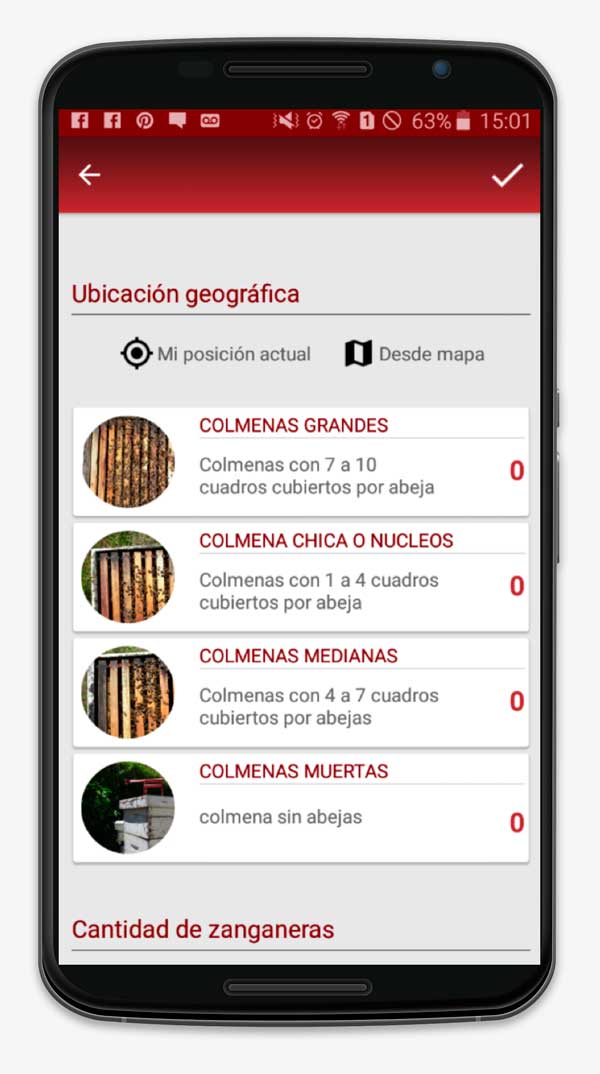The height and width of the screenshot is (1074, 600).
Task: Open the Colmenas Grandes card
Action: tap(301, 462)
